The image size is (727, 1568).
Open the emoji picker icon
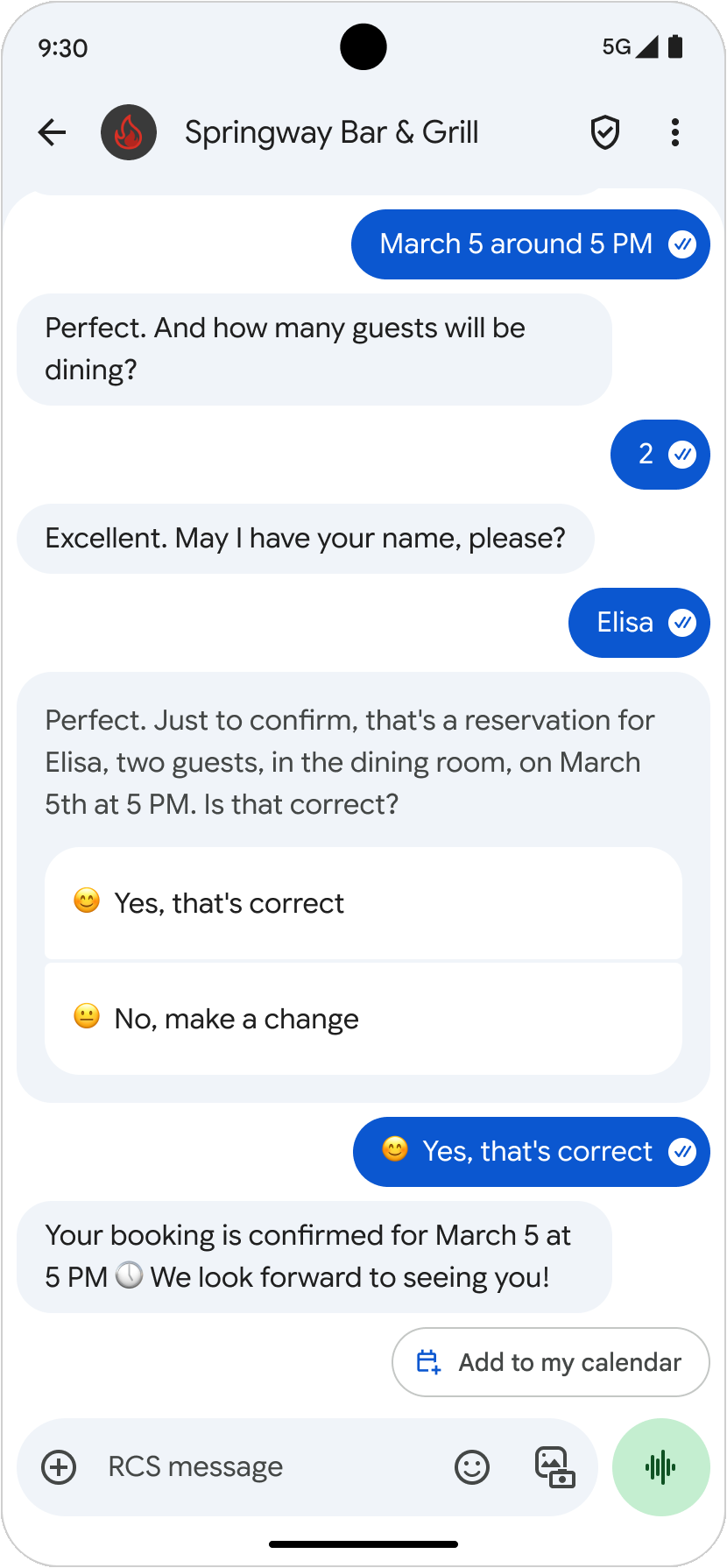tap(471, 1466)
